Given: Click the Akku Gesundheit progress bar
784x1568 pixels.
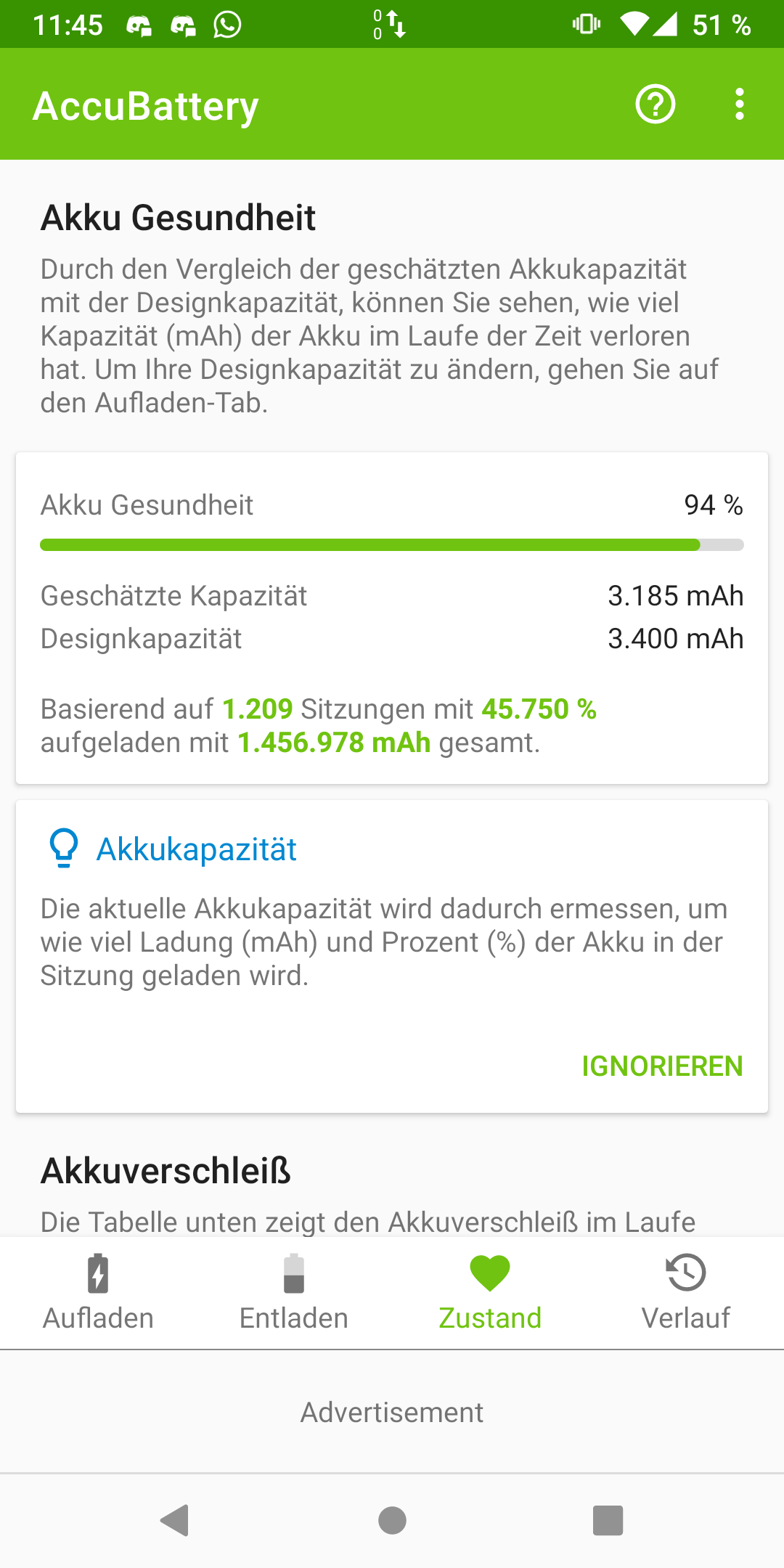Looking at the screenshot, I should (x=392, y=543).
